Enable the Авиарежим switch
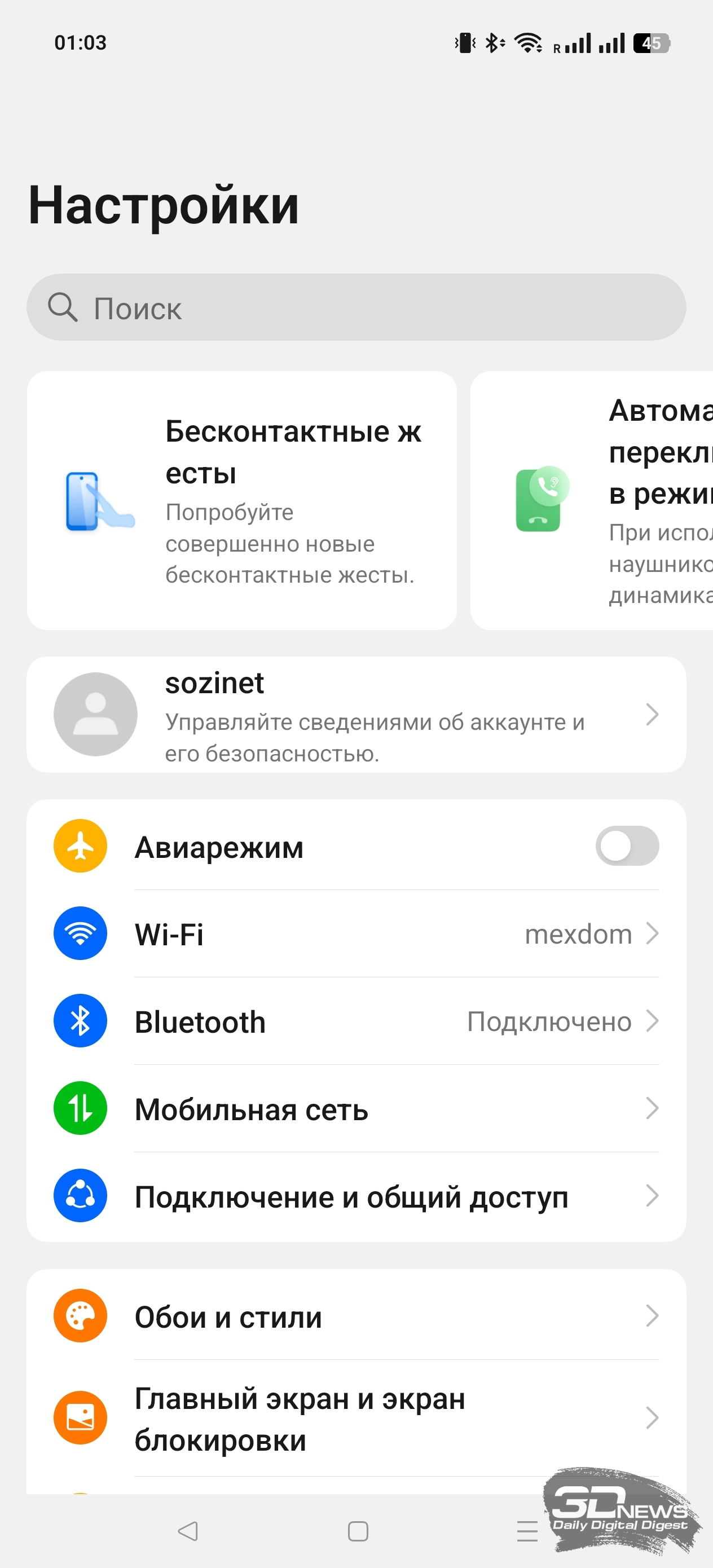The image size is (713, 1568). click(x=627, y=846)
